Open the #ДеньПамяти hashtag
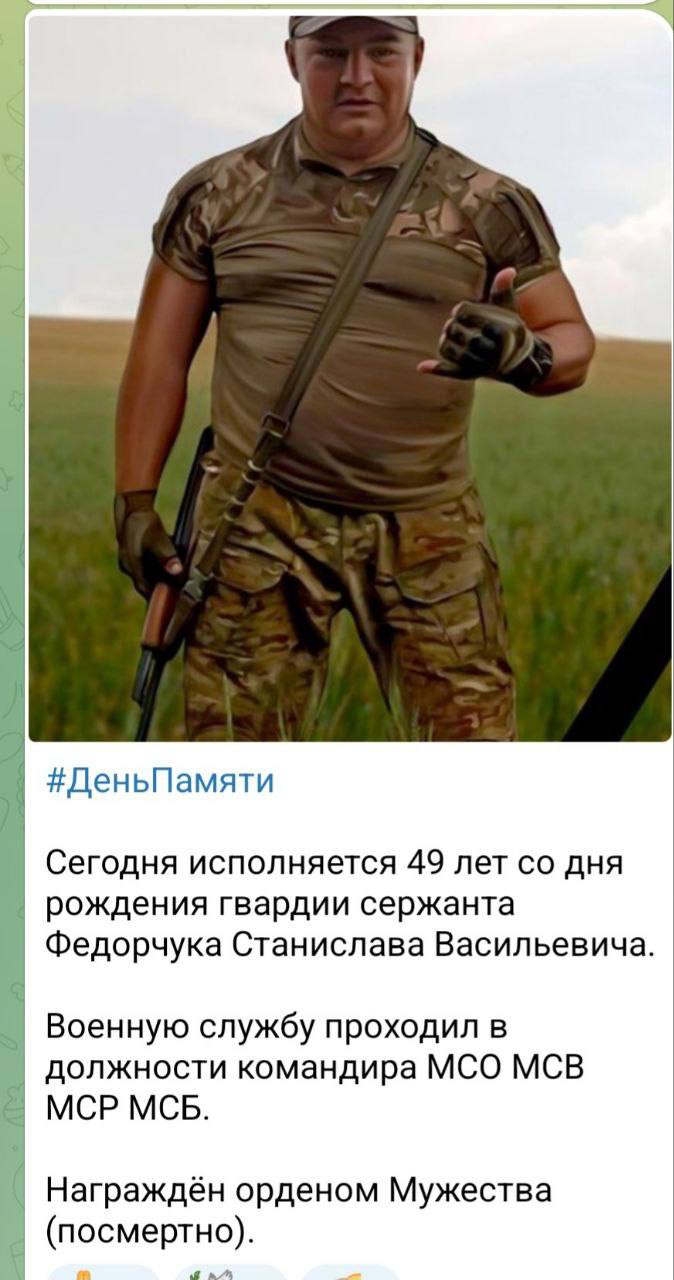 [x=160, y=781]
